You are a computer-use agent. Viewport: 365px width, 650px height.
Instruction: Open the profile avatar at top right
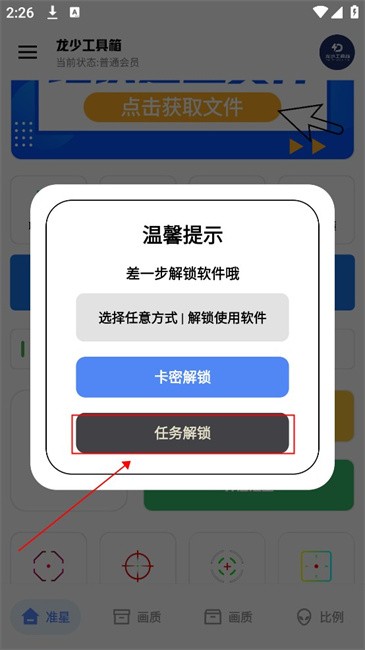337,52
